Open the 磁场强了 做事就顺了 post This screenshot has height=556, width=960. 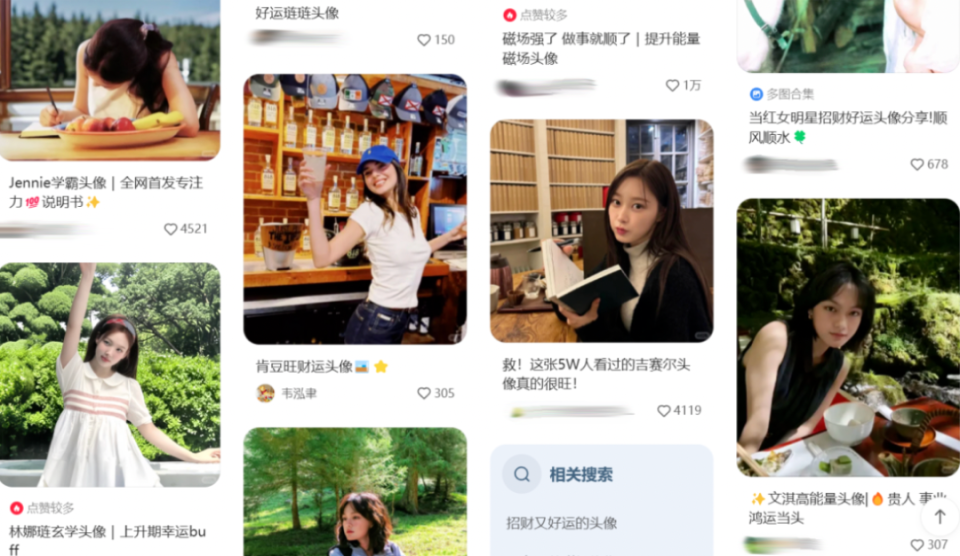click(x=600, y=48)
